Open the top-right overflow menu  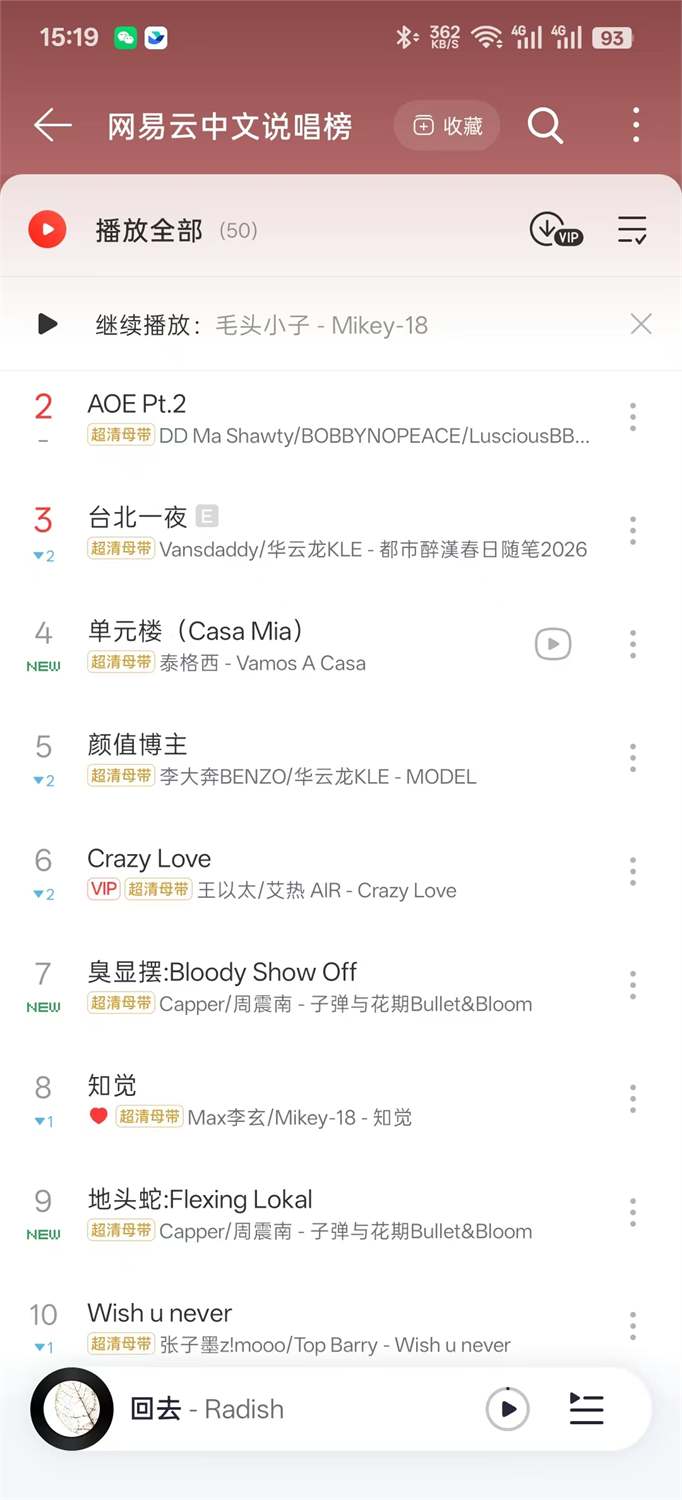point(636,126)
